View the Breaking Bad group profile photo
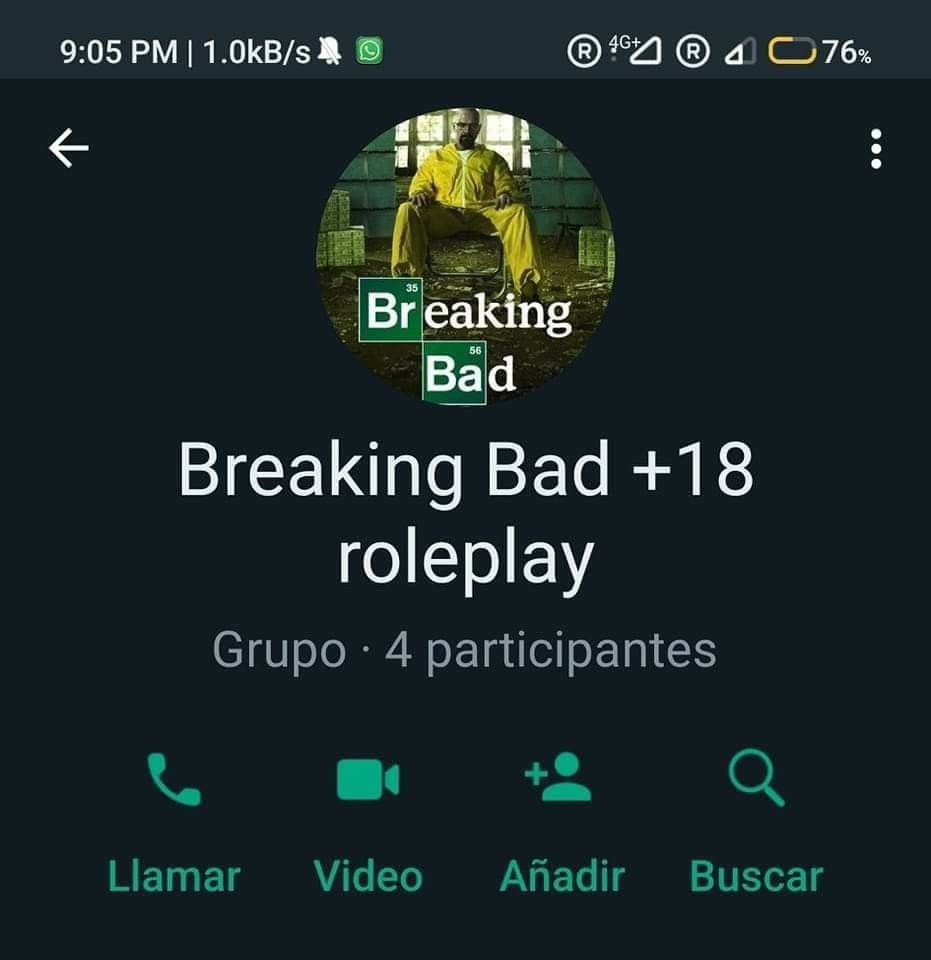Screen dimensions: 931x960 coord(465,256)
